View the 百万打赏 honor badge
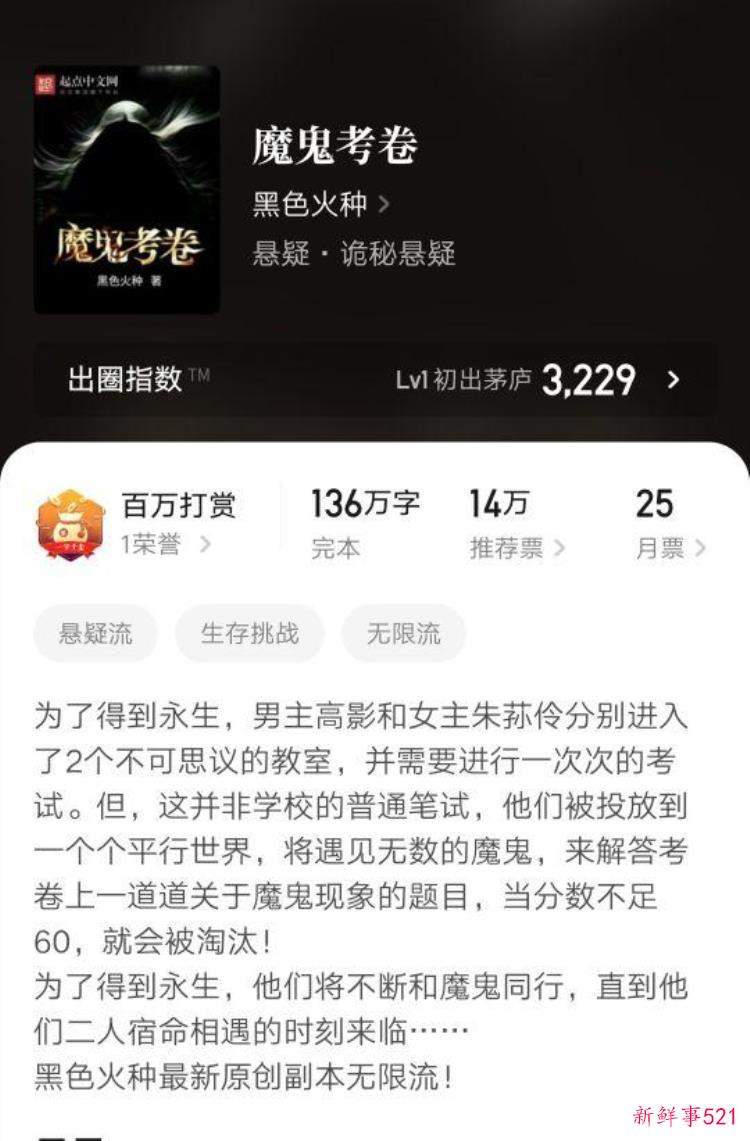 click(x=72, y=524)
